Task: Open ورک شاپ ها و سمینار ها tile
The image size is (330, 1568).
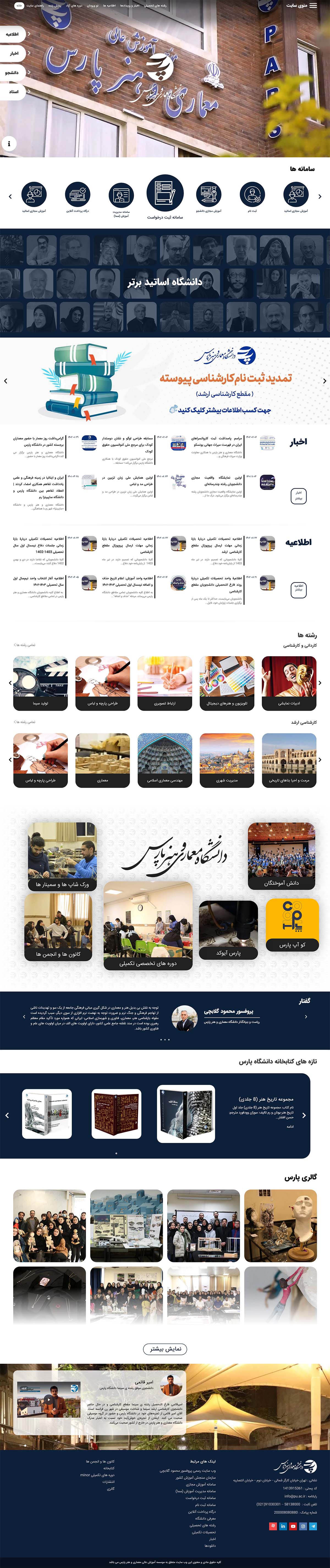Action: (62, 856)
